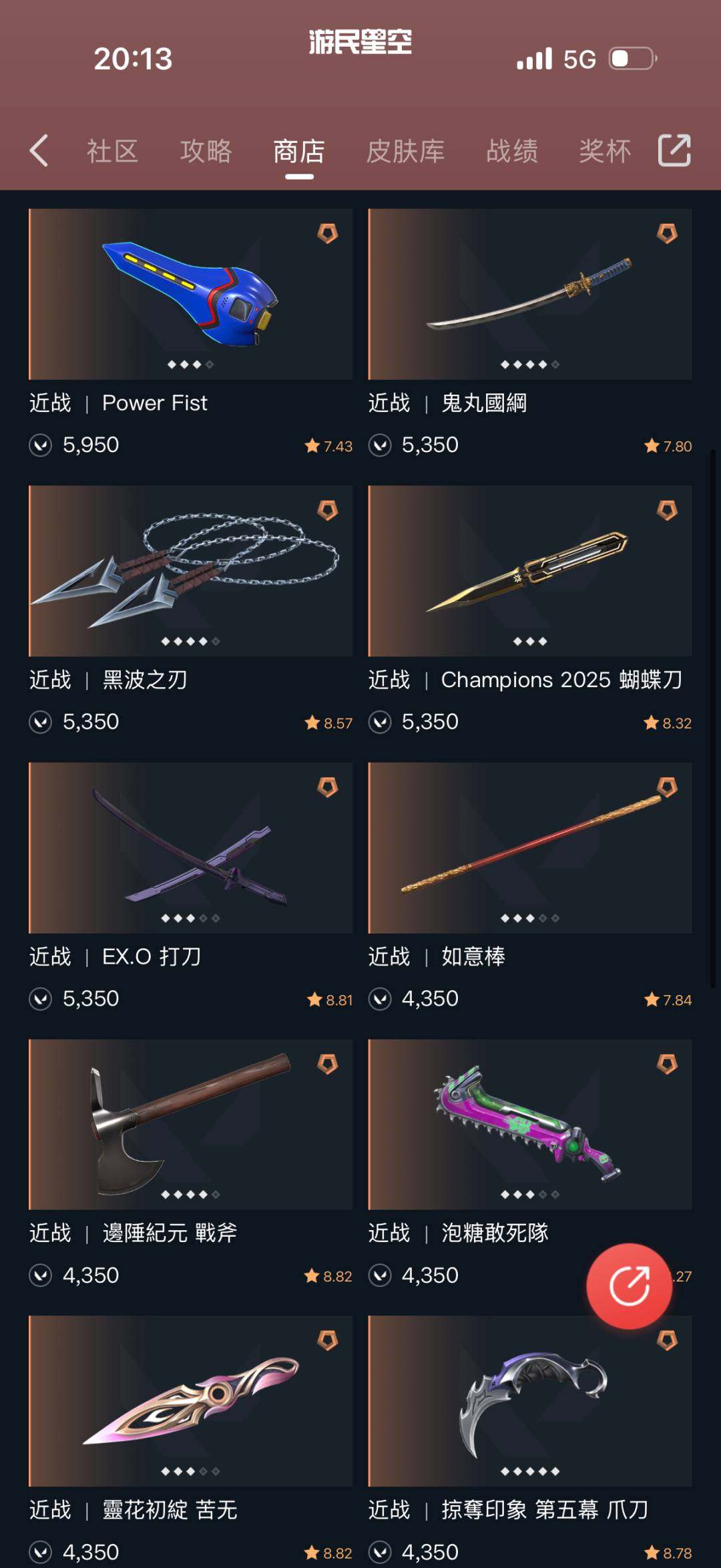Open the 战绩 tab
This screenshot has height=1568, width=721.
[x=513, y=151]
